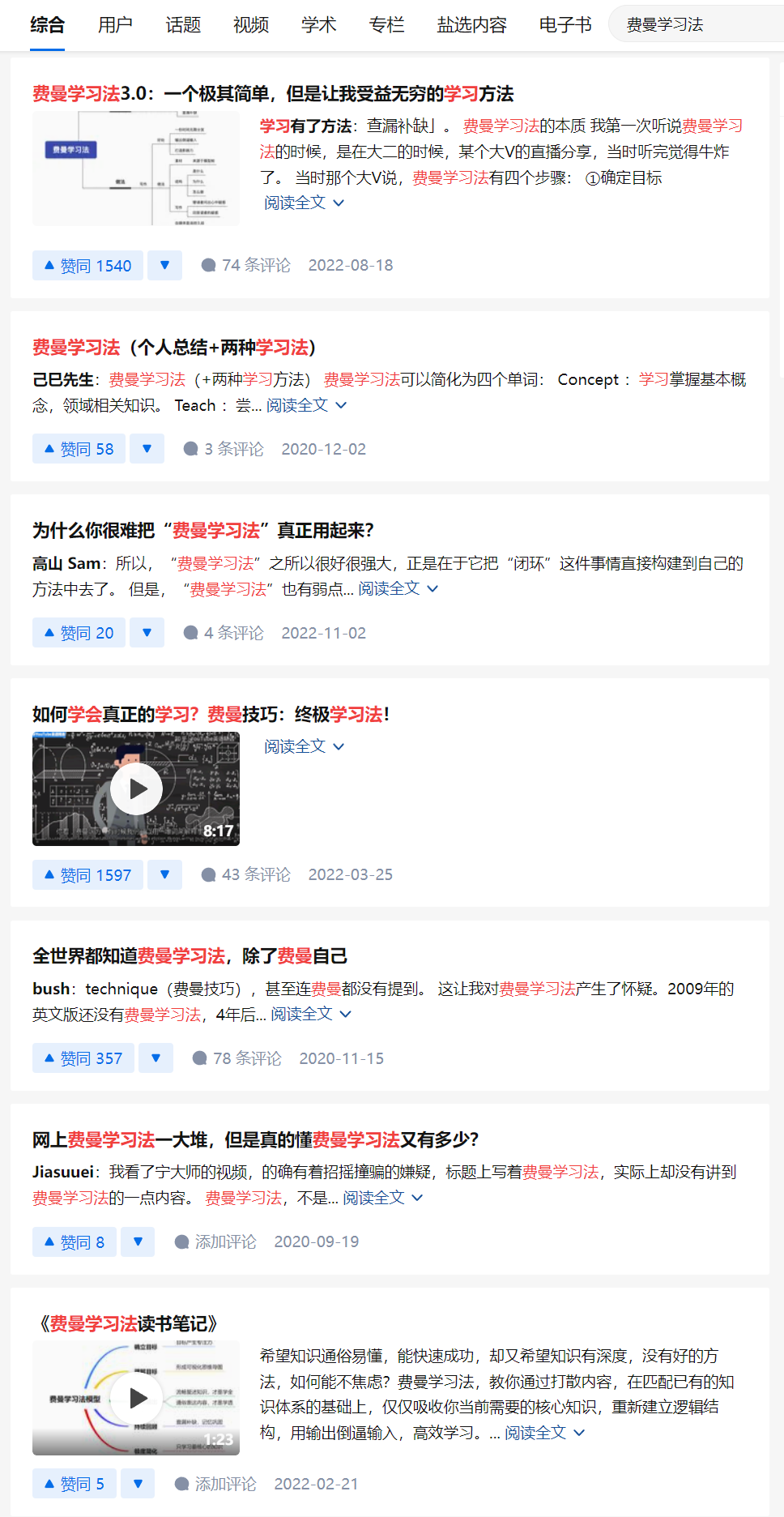Open the 盐选内容 tab
This screenshot has width=784, height=1517.
pyautogui.click(x=471, y=25)
